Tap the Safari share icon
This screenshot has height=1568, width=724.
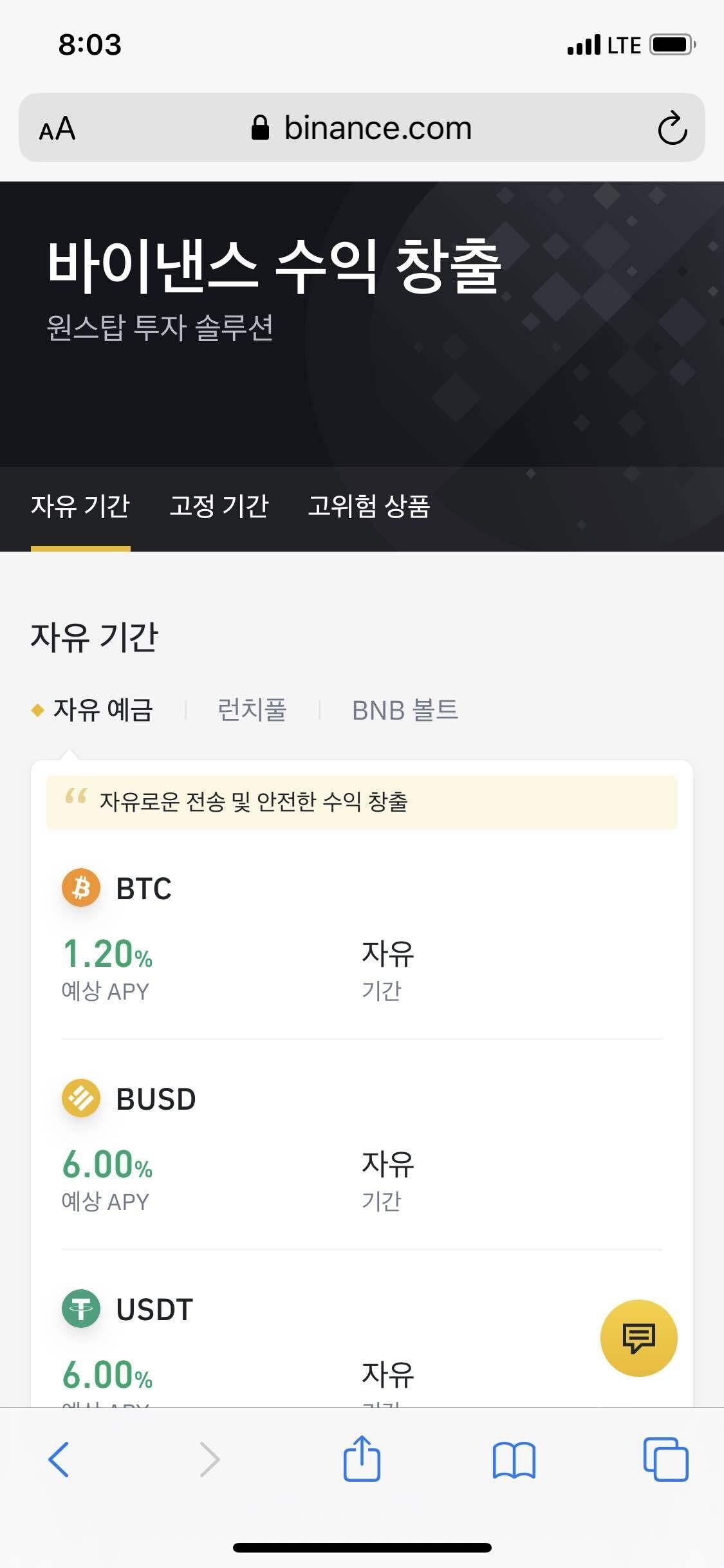point(362,1459)
